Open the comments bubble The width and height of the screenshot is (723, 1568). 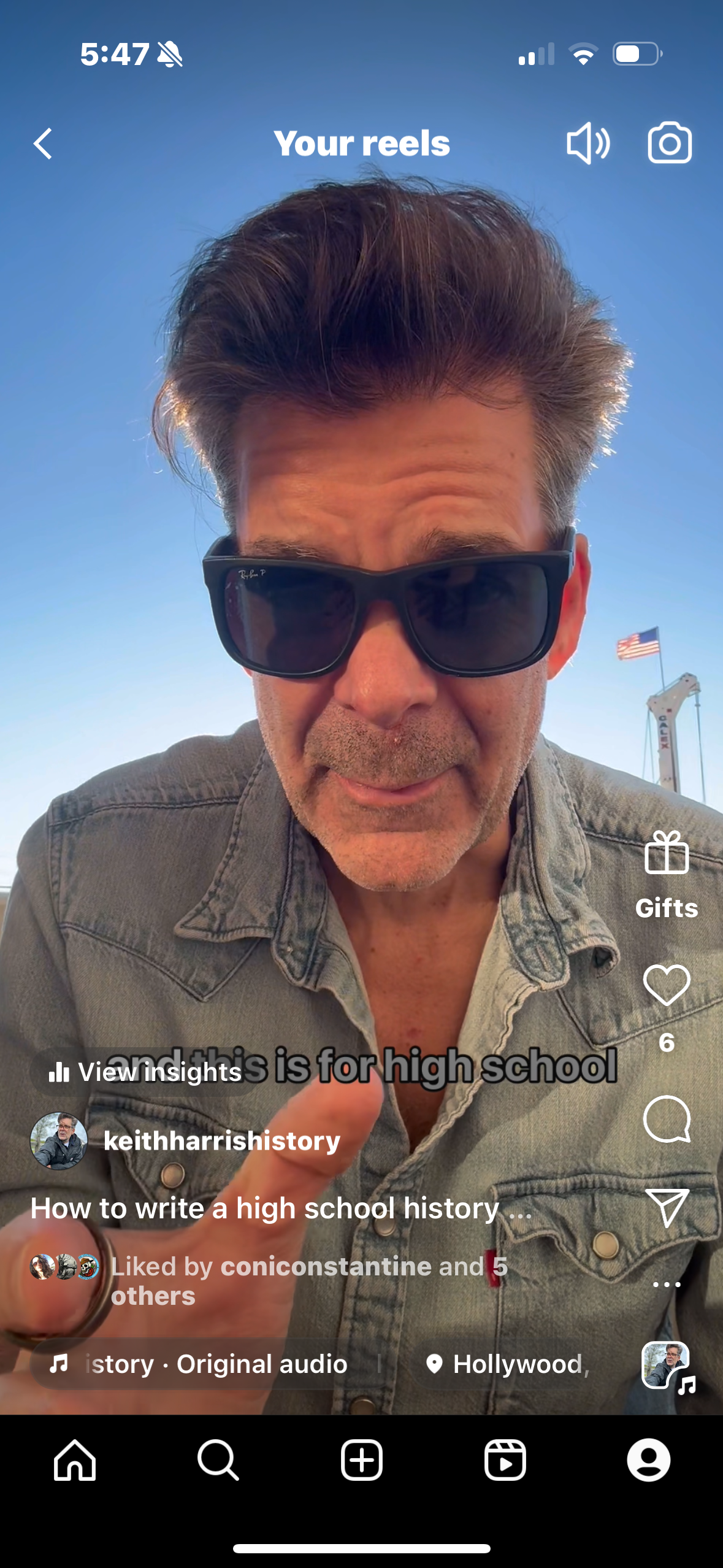pyautogui.click(x=667, y=1119)
